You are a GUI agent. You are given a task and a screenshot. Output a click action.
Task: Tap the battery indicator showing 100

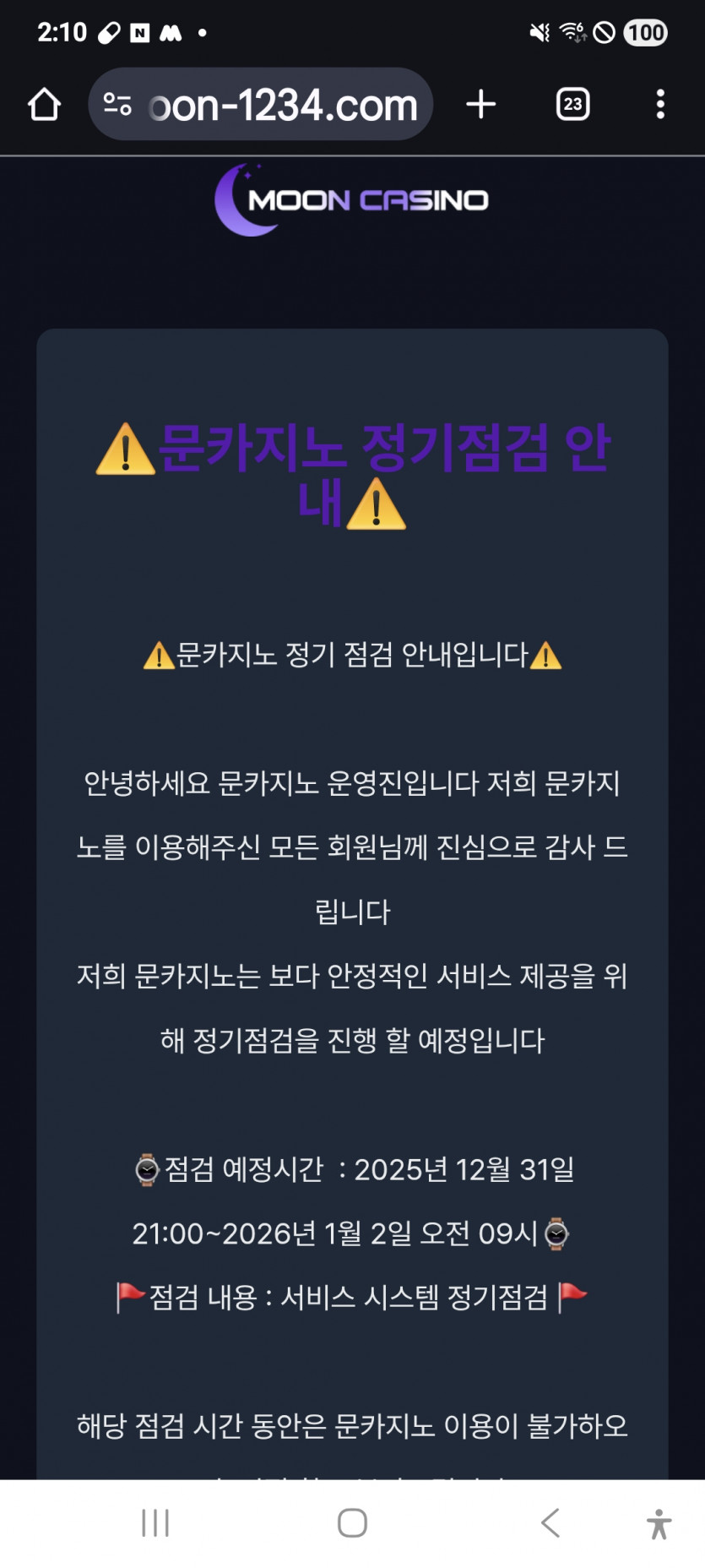(645, 32)
